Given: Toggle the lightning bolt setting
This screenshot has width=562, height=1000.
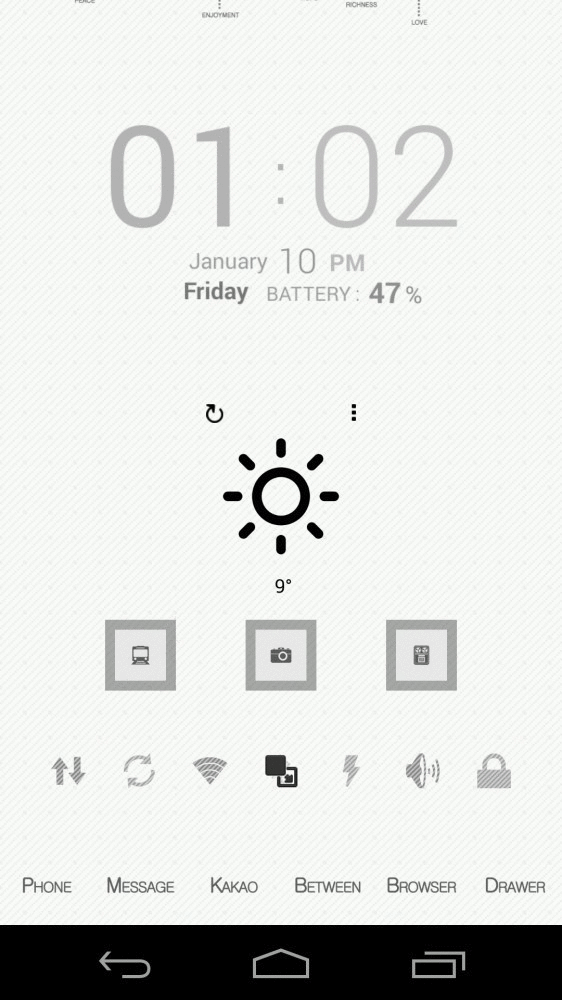Looking at the screenshot, I should click(x=351, y=770).
